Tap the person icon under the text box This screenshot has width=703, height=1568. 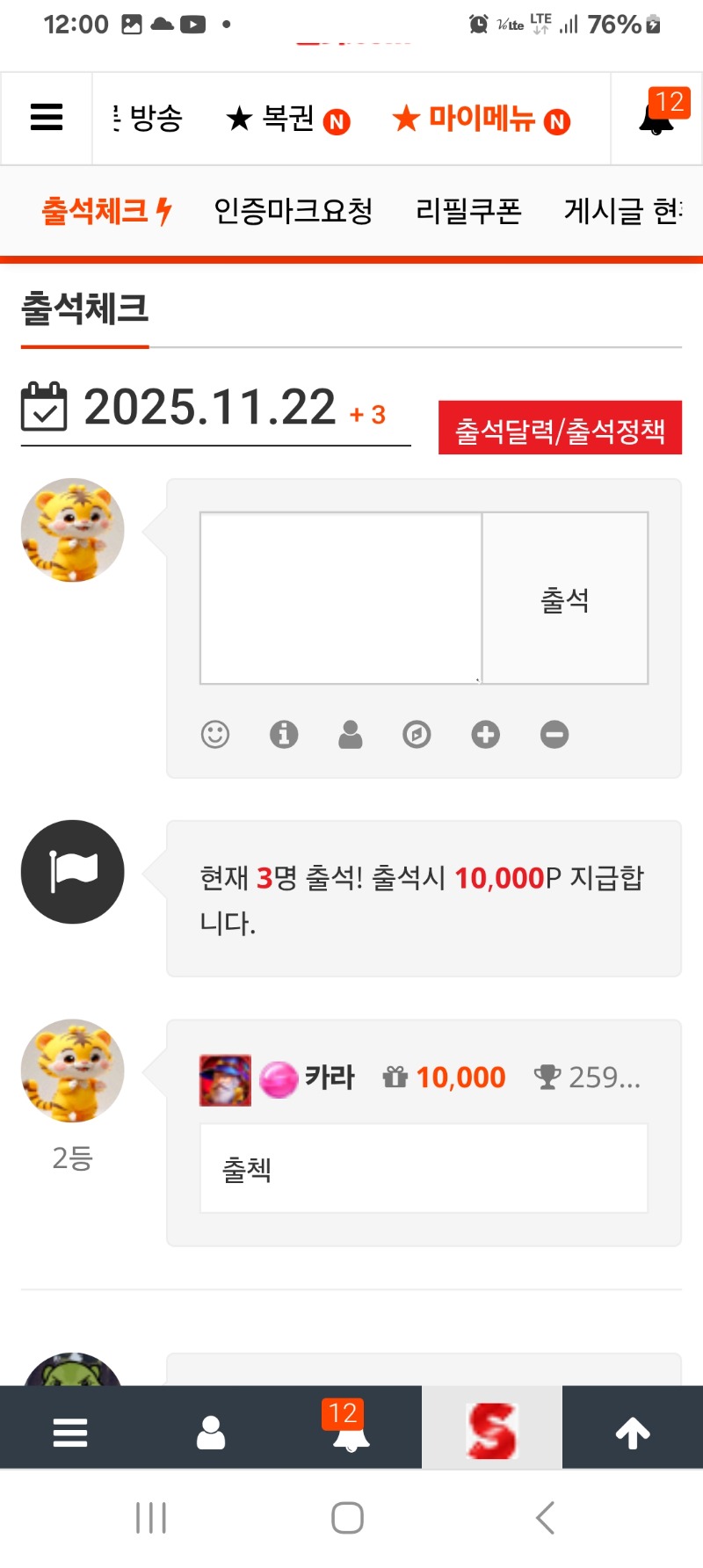point(351,734)
